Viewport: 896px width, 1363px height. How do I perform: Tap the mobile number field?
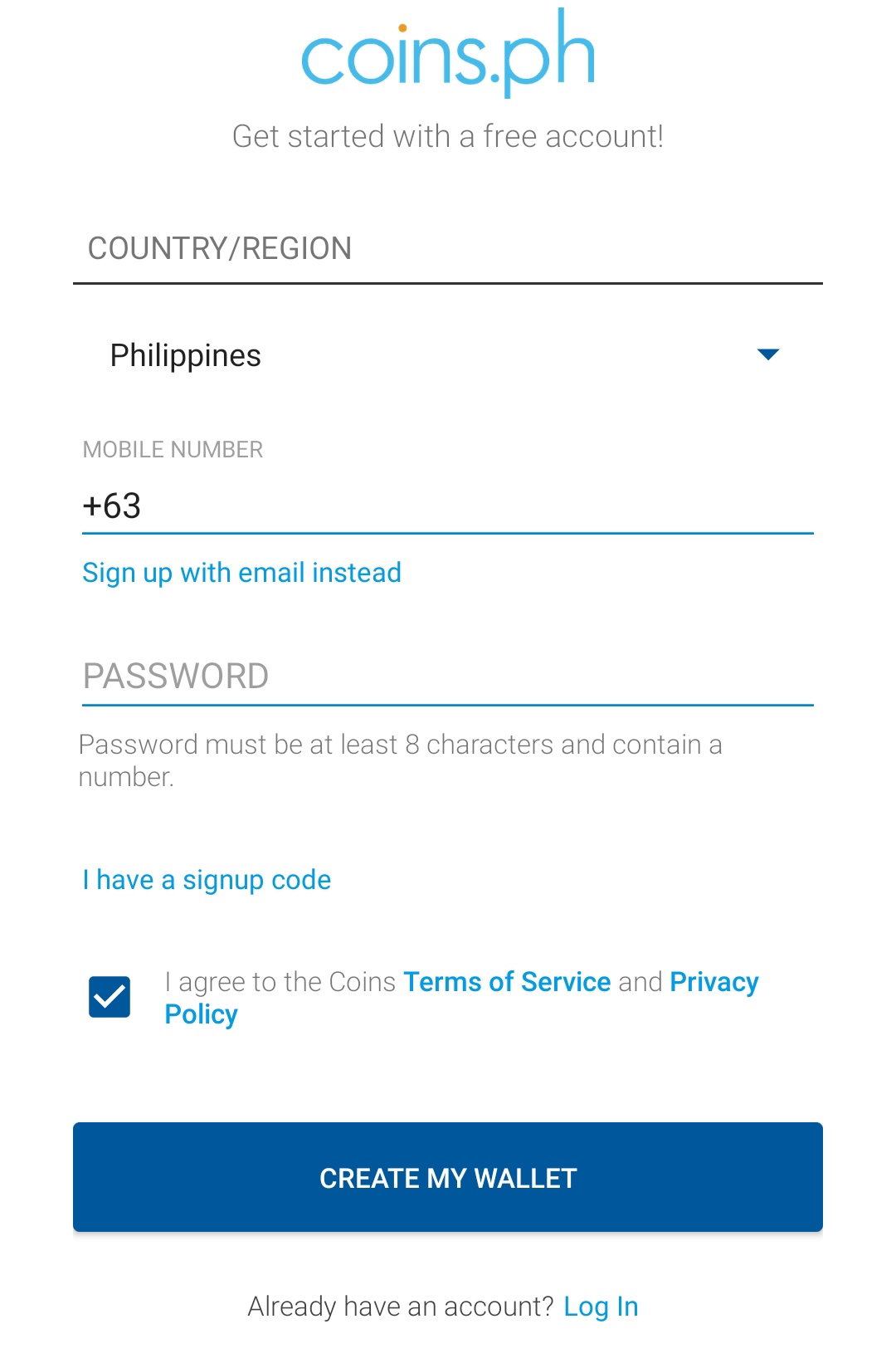click(x=448, y=506)
